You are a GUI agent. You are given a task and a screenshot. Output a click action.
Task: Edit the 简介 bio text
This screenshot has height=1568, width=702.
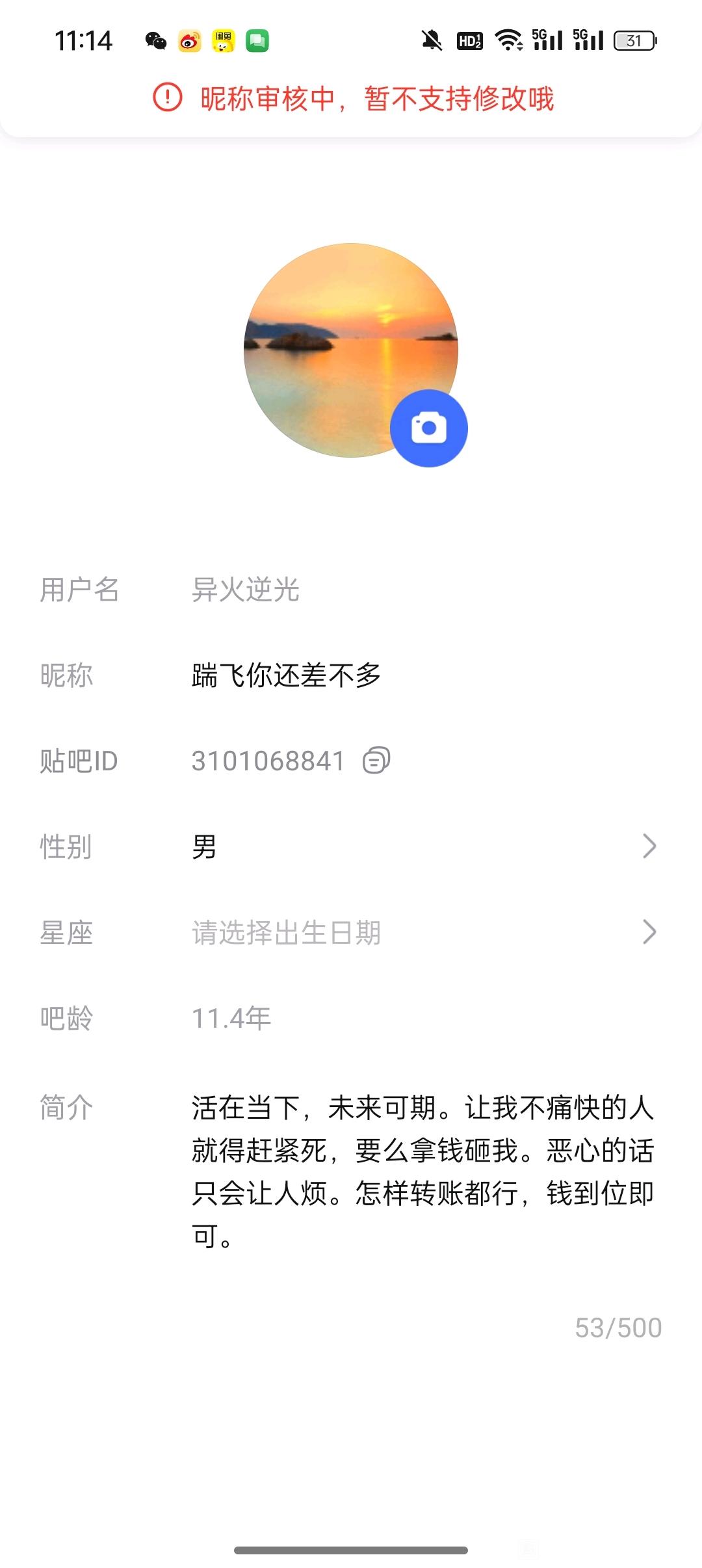[422, 1171]
